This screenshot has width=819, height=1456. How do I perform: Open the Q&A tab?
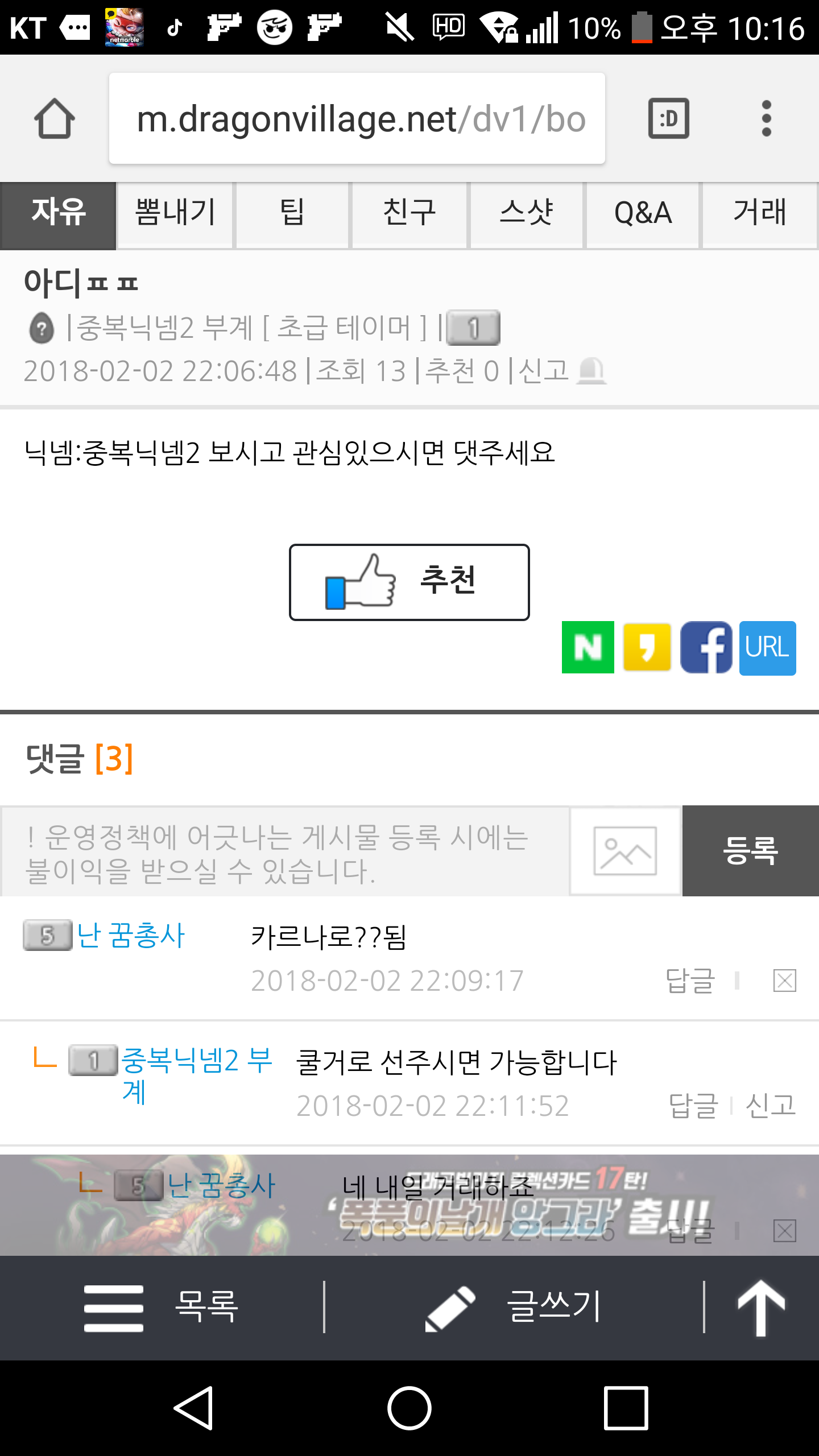(643, 213)
